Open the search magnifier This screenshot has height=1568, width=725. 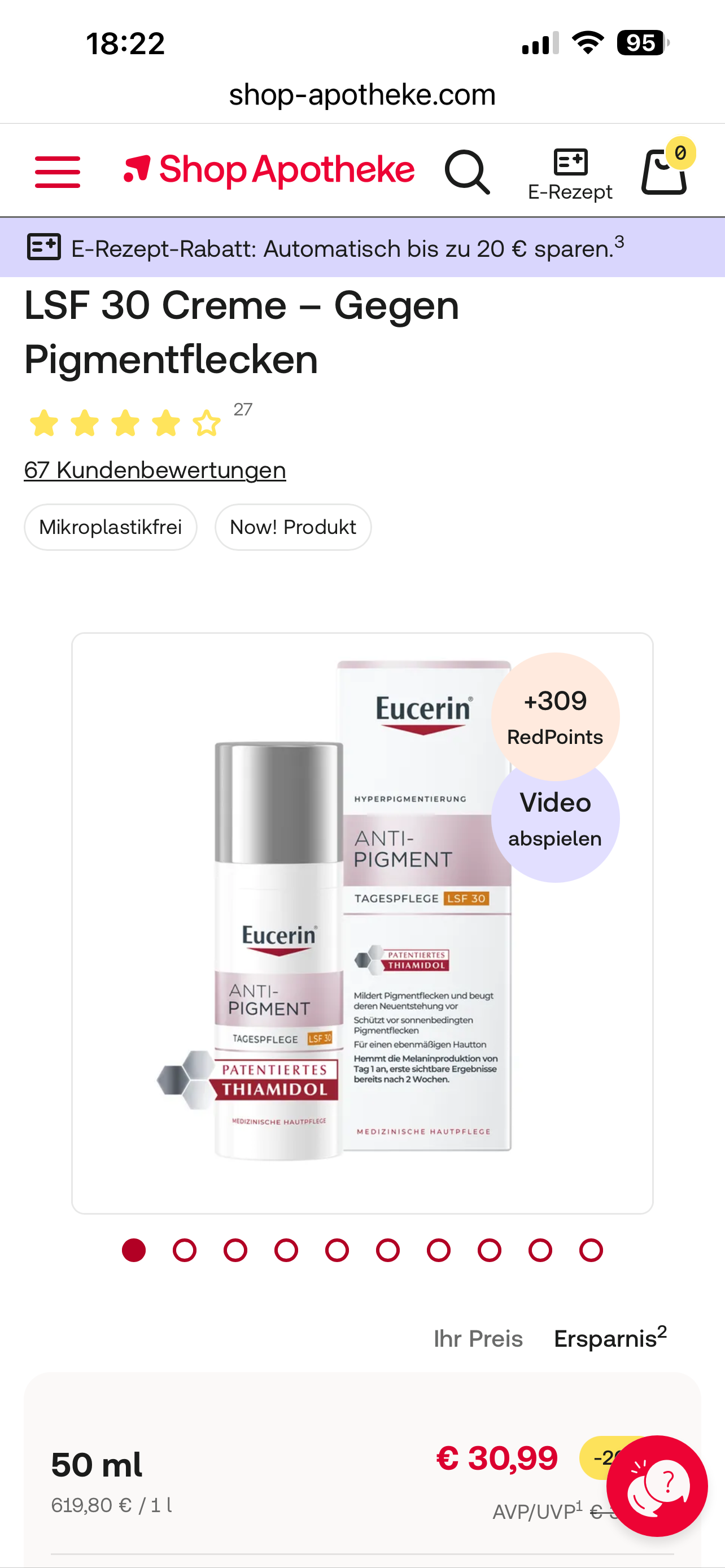coord(467,172)
